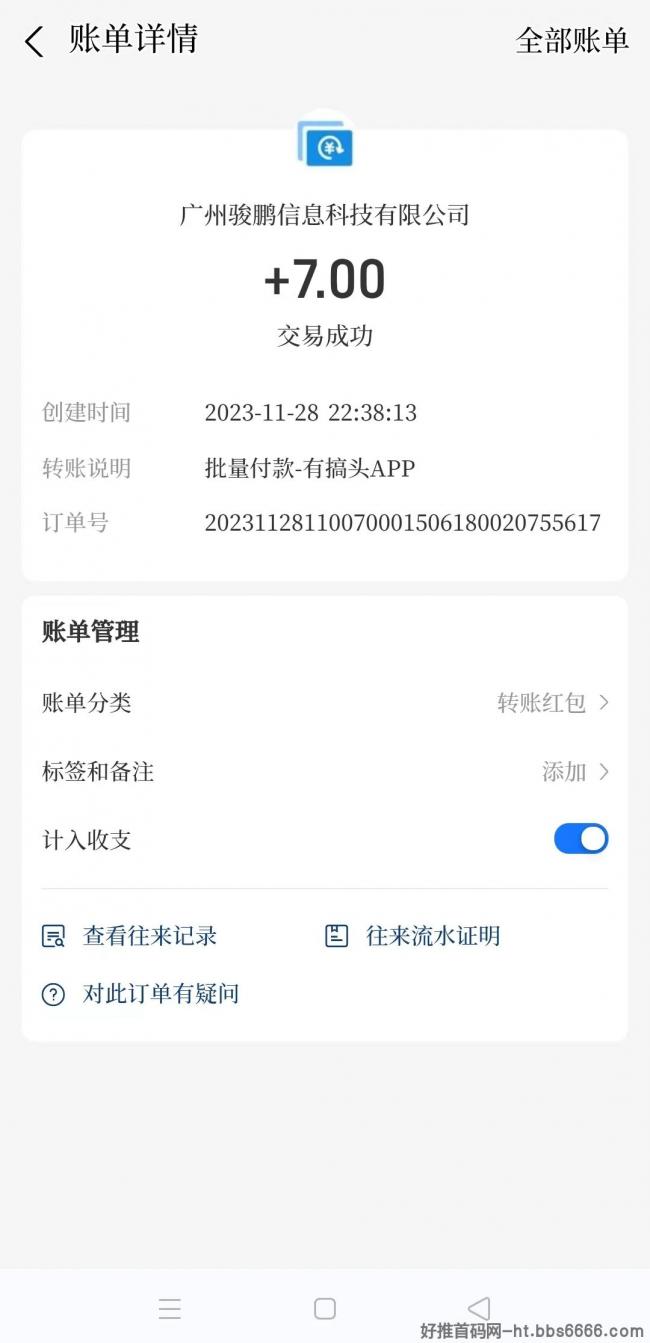
Task: Open 往来流水证明
Action: pos(413,937)
